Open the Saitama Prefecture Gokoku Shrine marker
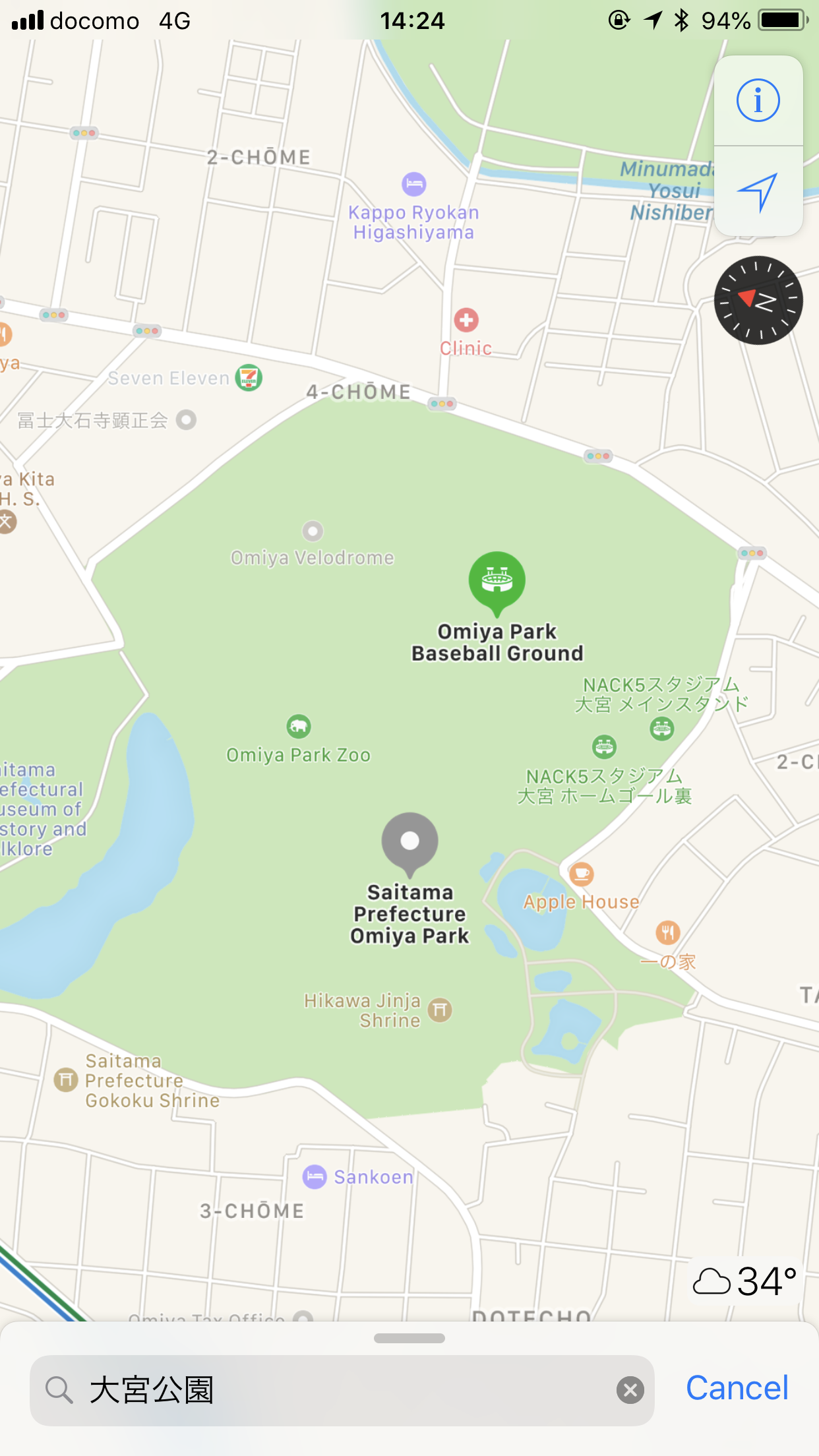The width and height of the screenshot is (819, 1456). [65, 1080]
